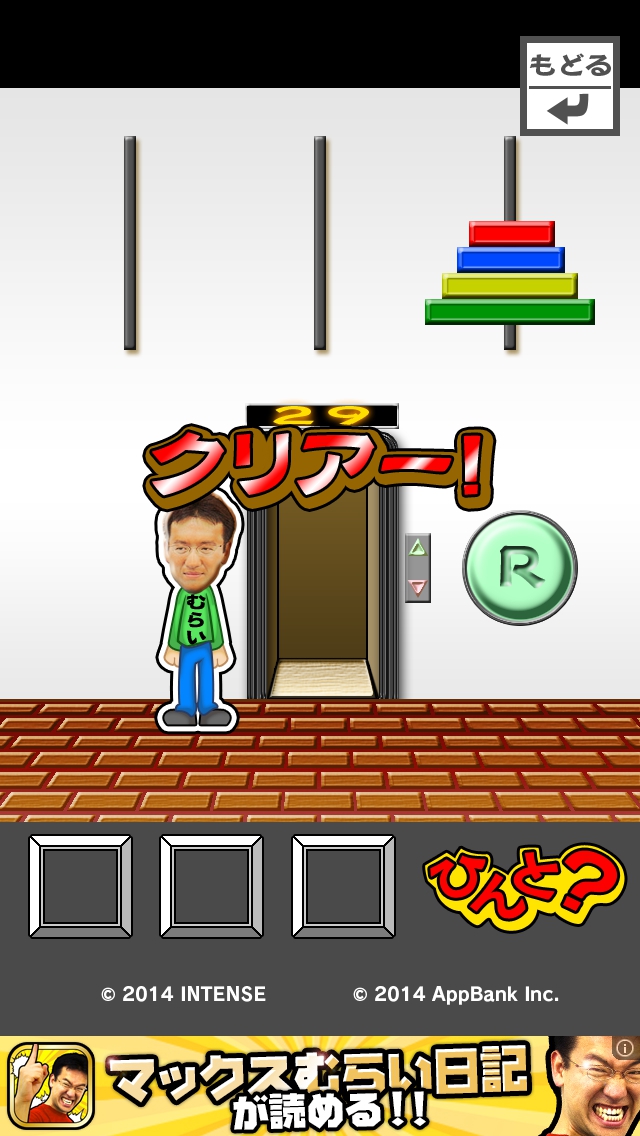Tap the もどる back button
Image resolution: width=640 pixels, height=1136 pixels.
(x=569, y=86)
